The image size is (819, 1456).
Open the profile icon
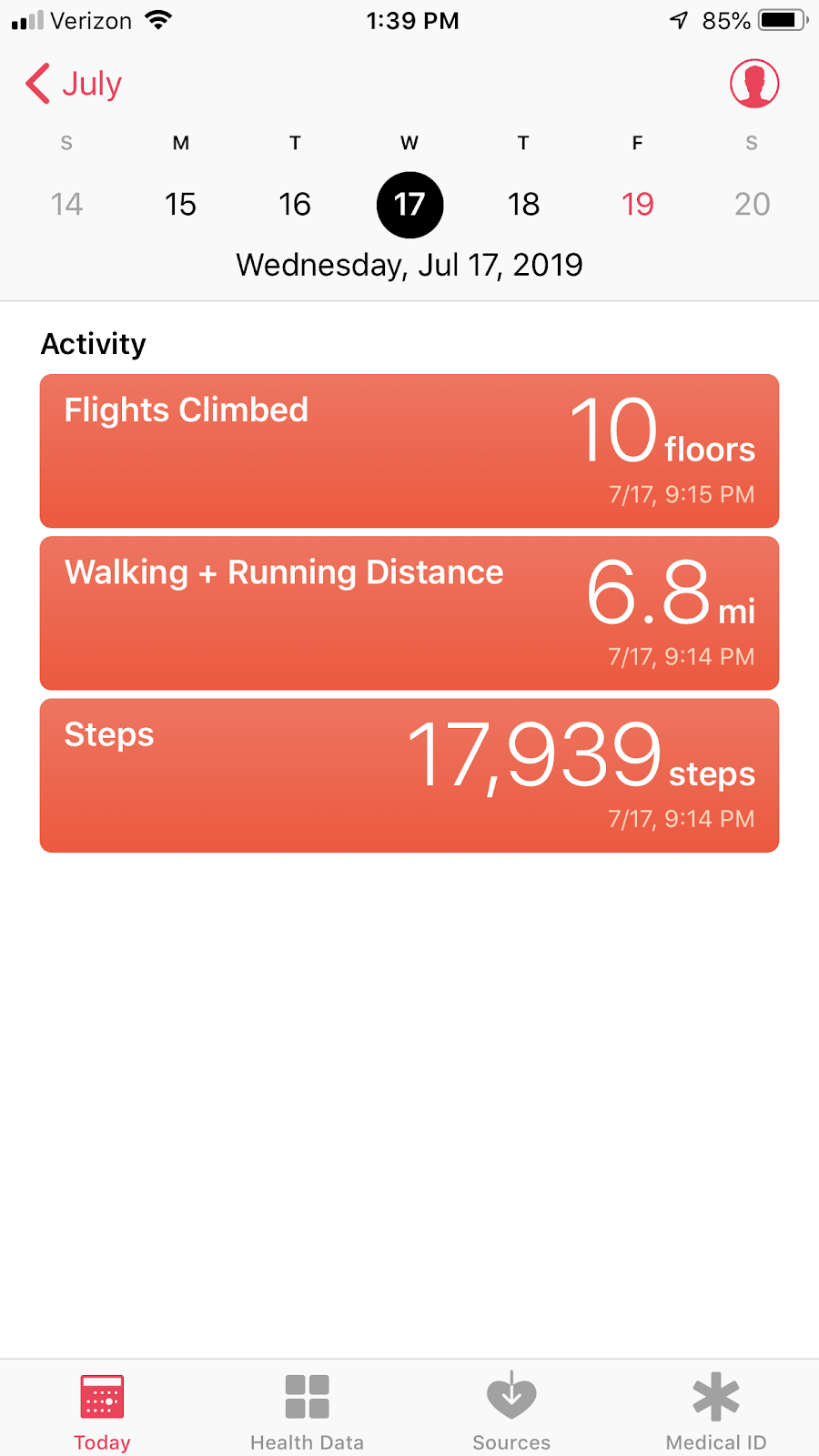[x=754, y=84]
